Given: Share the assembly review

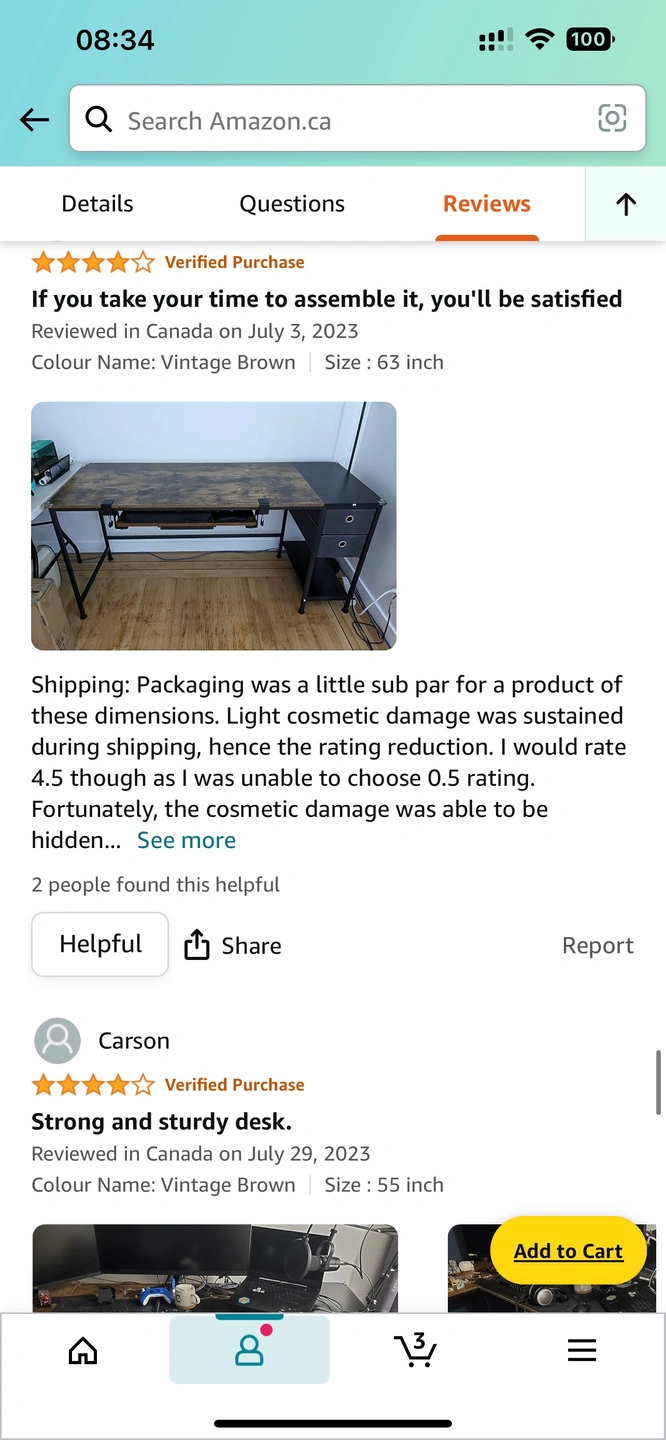Looking at the screenshot, I should coord(233,945).
